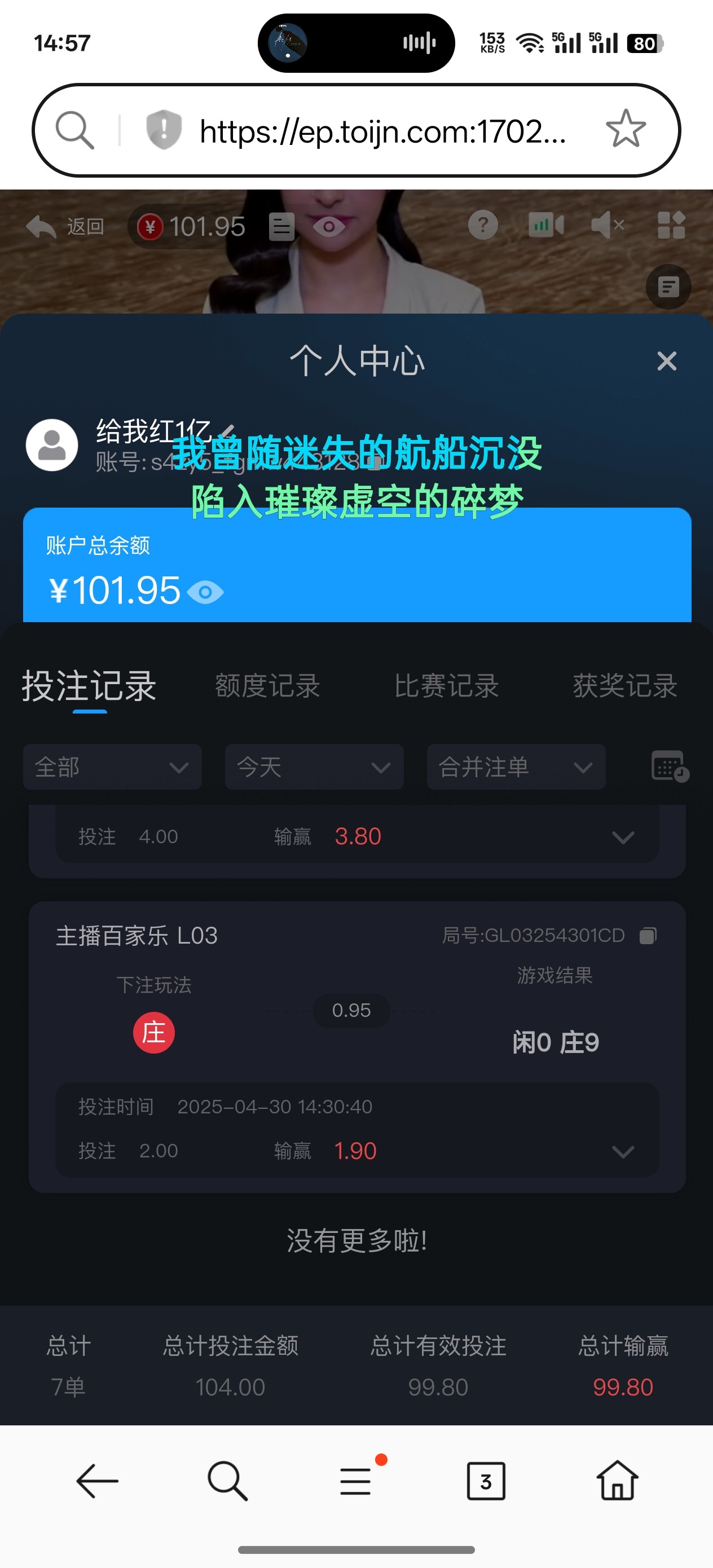Screen dimensions: 713x1568
Task: Open the 合并注单 dropdown
Action: [x=516, y=767]
